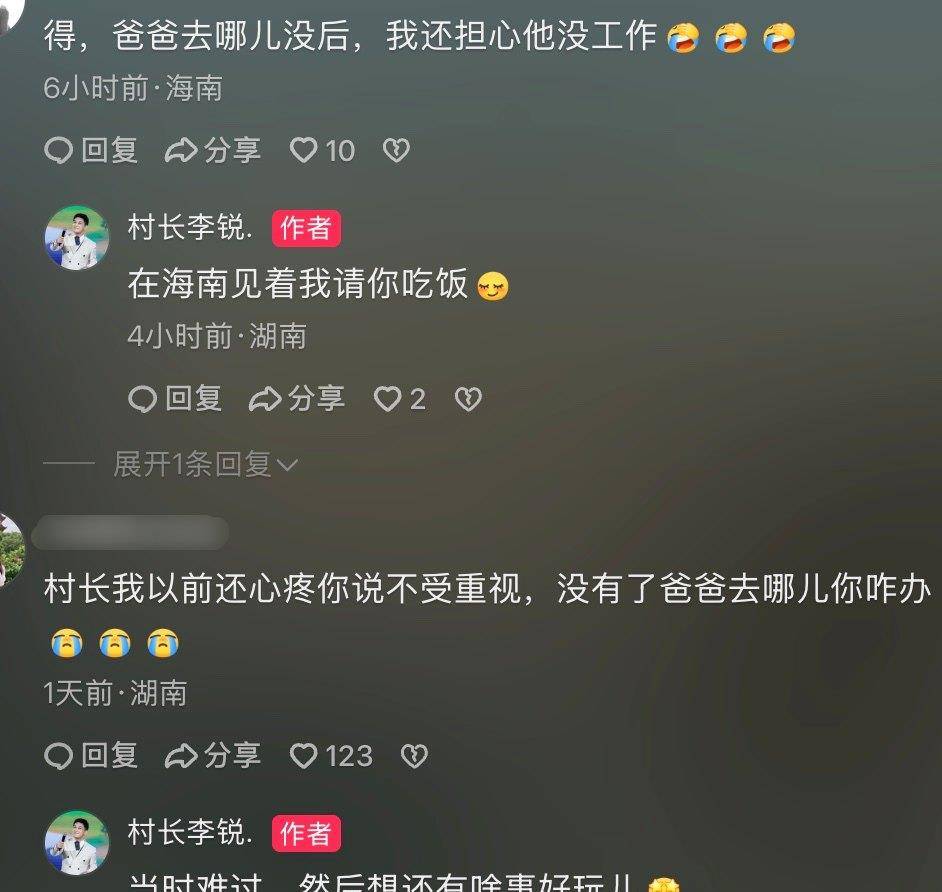Share the 村长我以前还心疼你 comment
Image resolution: width=942 pixels, height=892 pixels.
coord(213,756)
